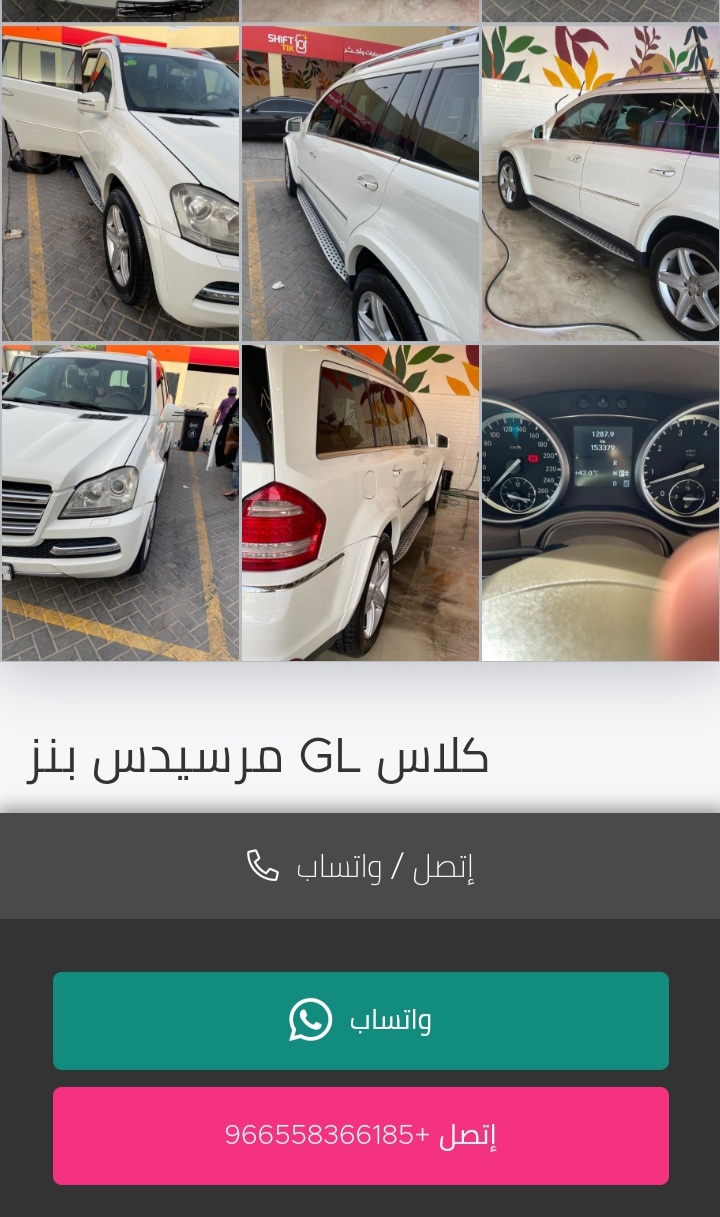View the front grille and headlight photo
This screenshot has width=720, height=1217.
click(120, 503)
